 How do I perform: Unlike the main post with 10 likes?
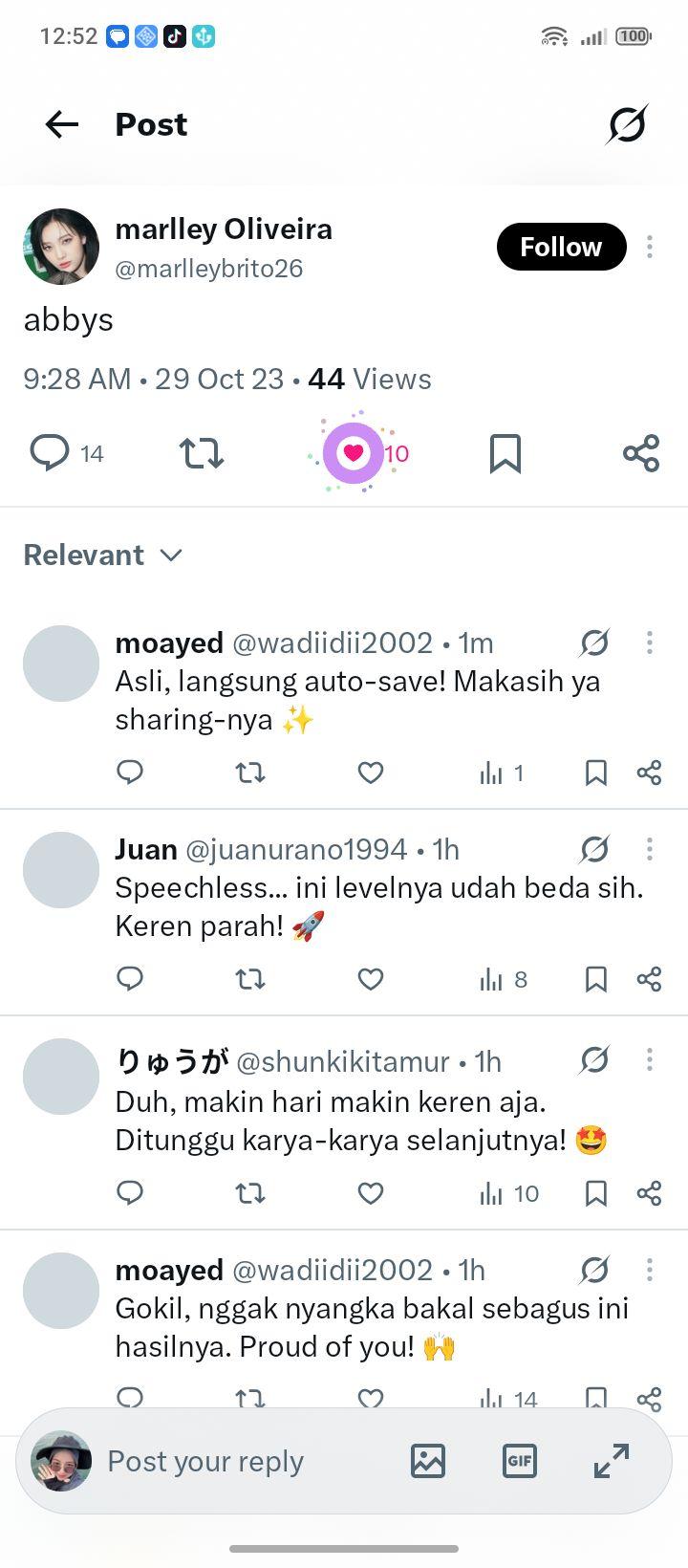pyautogui.click(x=354, y=453)
